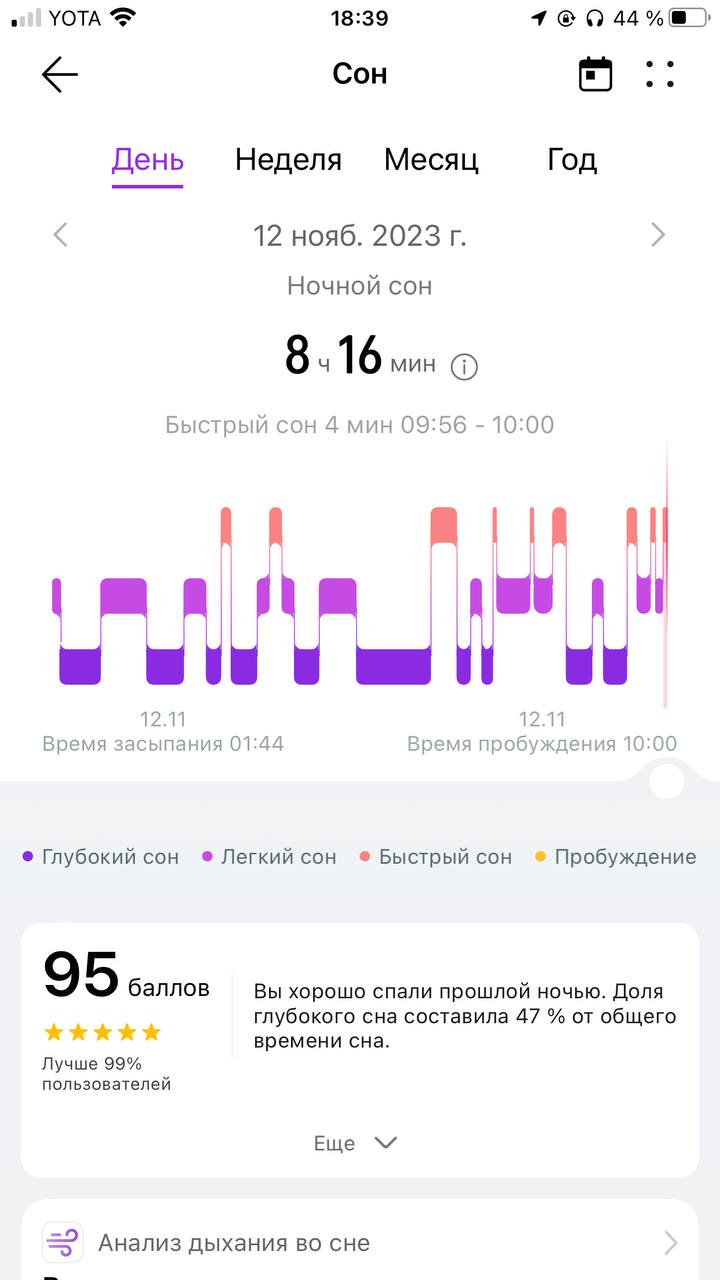Switch to the Неделя tab
The image size is (720, 1280).
(288, 160)
